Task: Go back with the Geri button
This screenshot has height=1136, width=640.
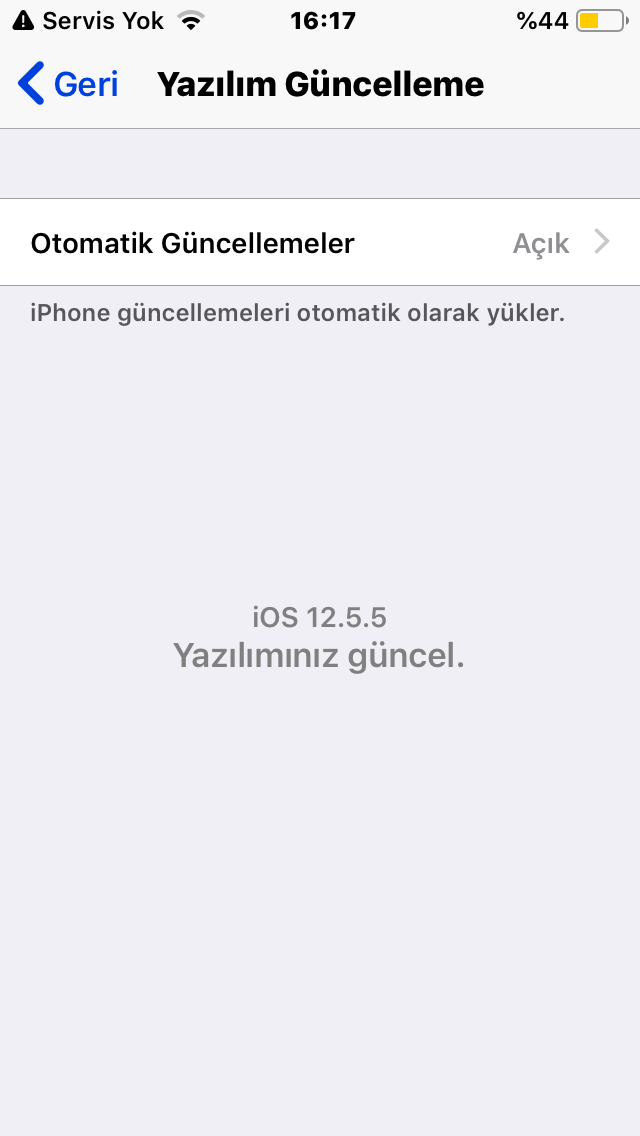Action: [x=68, y=84]
